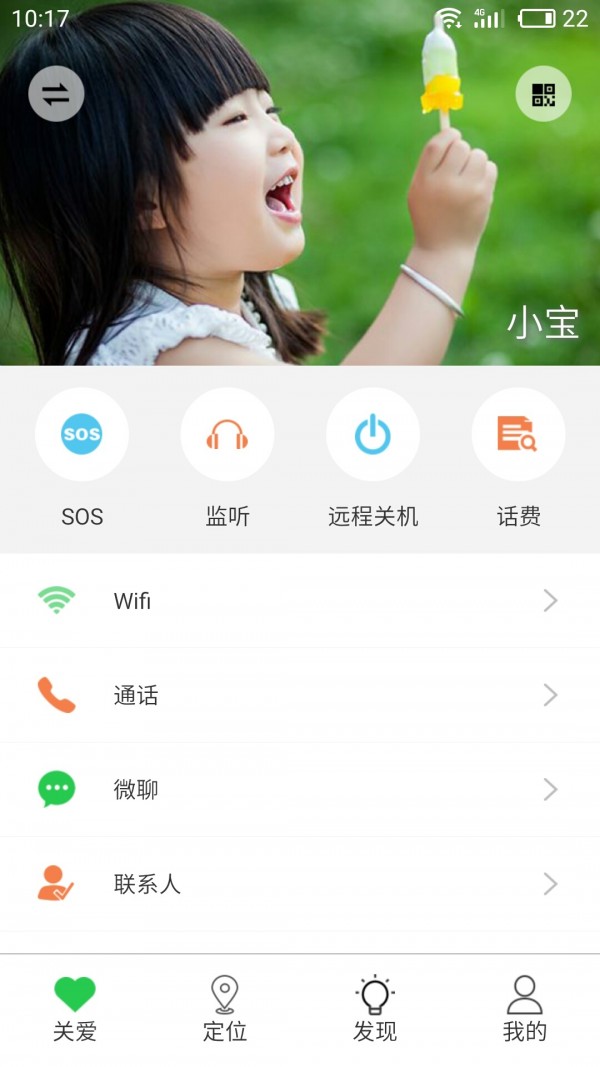600x1067 pixels.
Task: Go to the 发现 discover tab
Action: [375, 1009]
